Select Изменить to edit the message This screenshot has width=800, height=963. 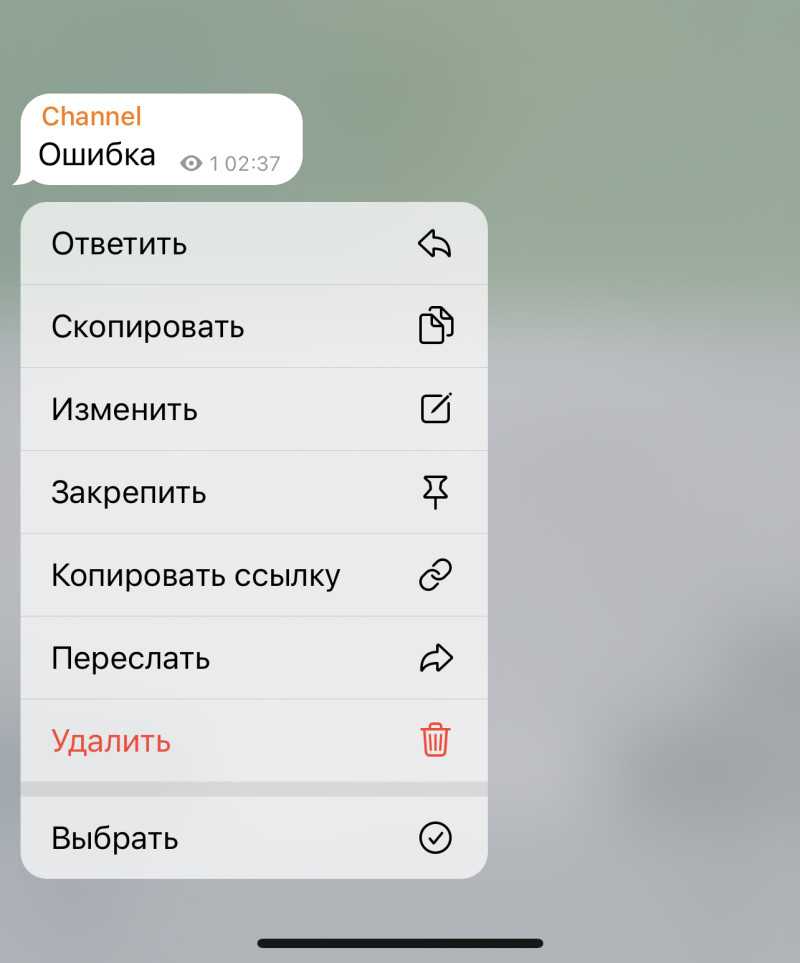coord(253,410)
